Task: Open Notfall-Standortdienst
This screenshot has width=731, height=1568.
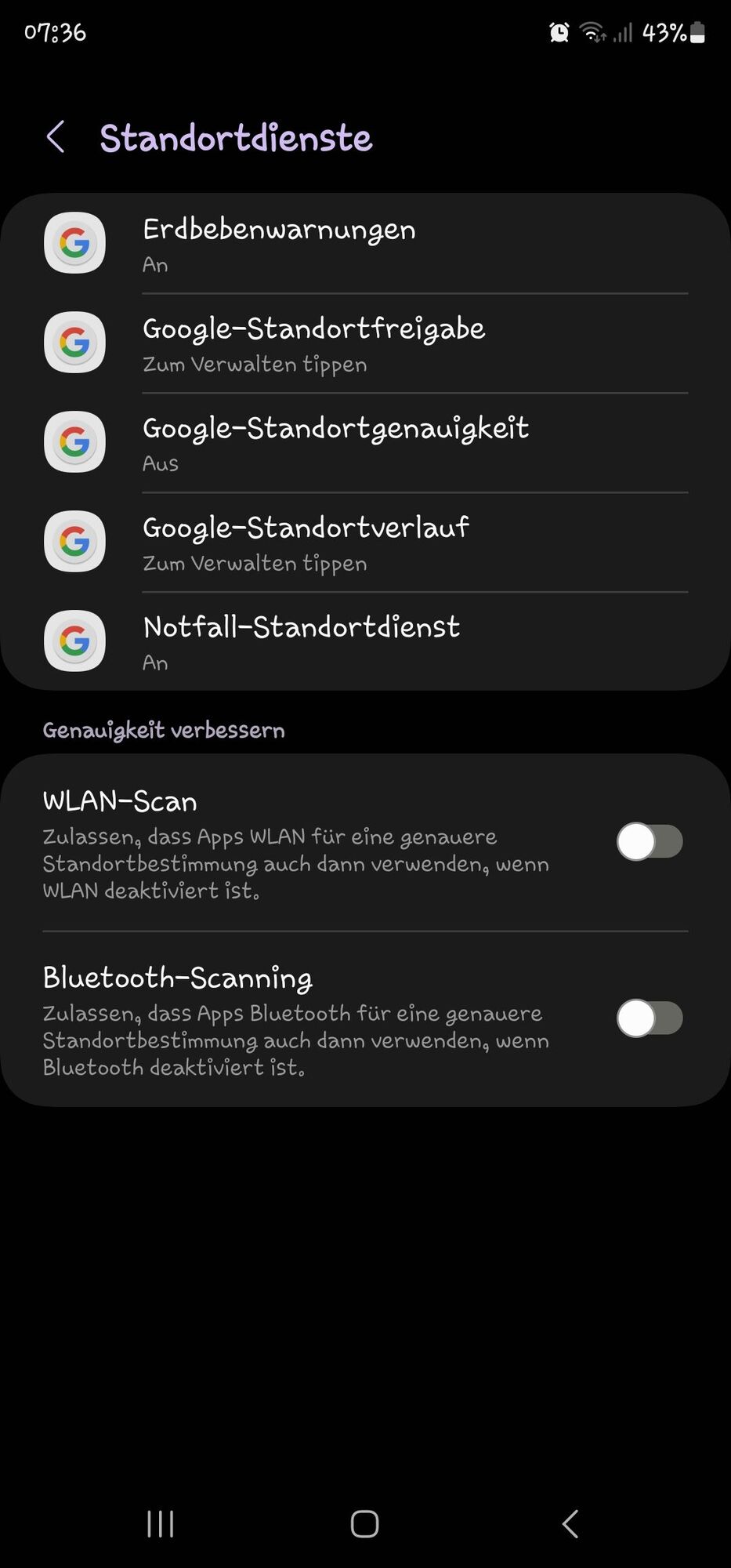Action: tap(365, 642)
